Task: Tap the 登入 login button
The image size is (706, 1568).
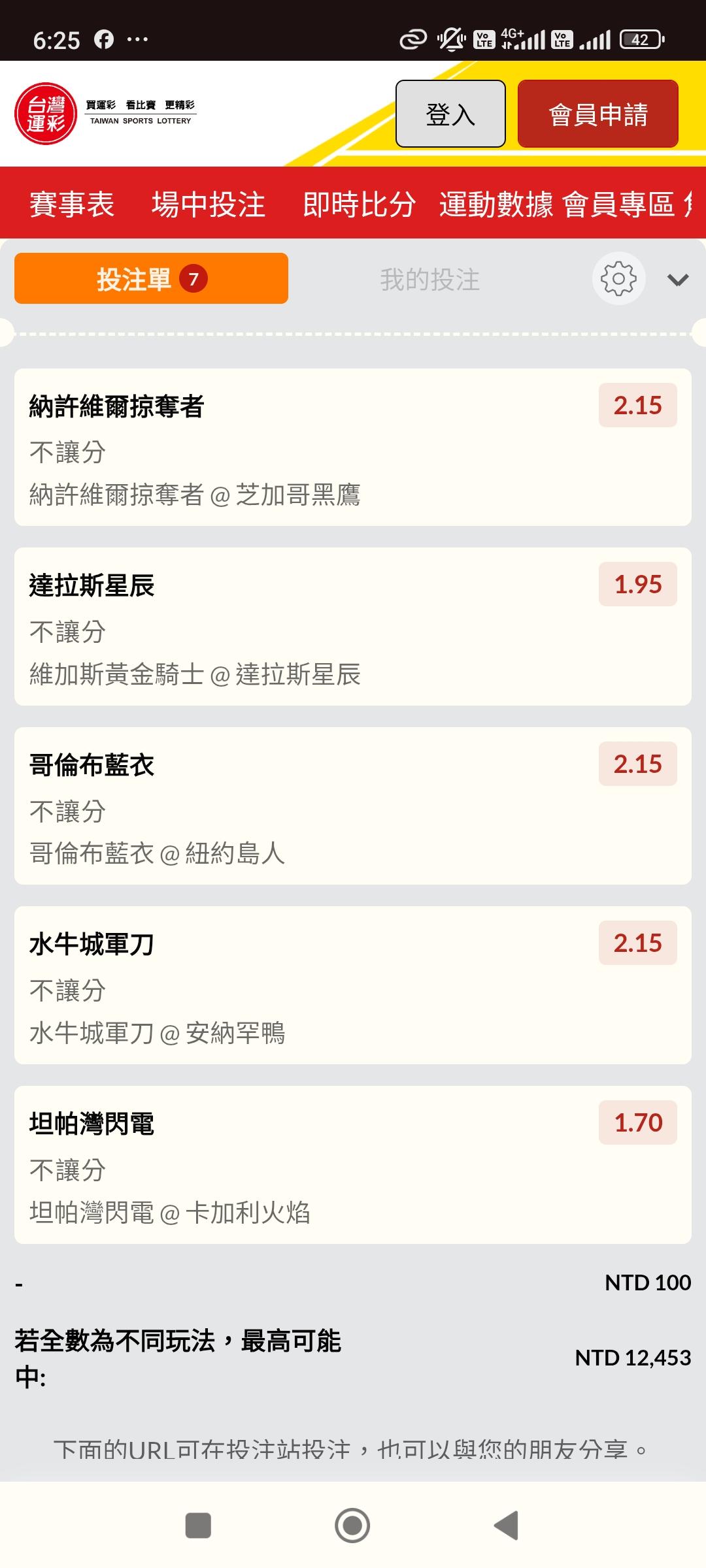Action: pyautogui.click(x=450, y=114)
